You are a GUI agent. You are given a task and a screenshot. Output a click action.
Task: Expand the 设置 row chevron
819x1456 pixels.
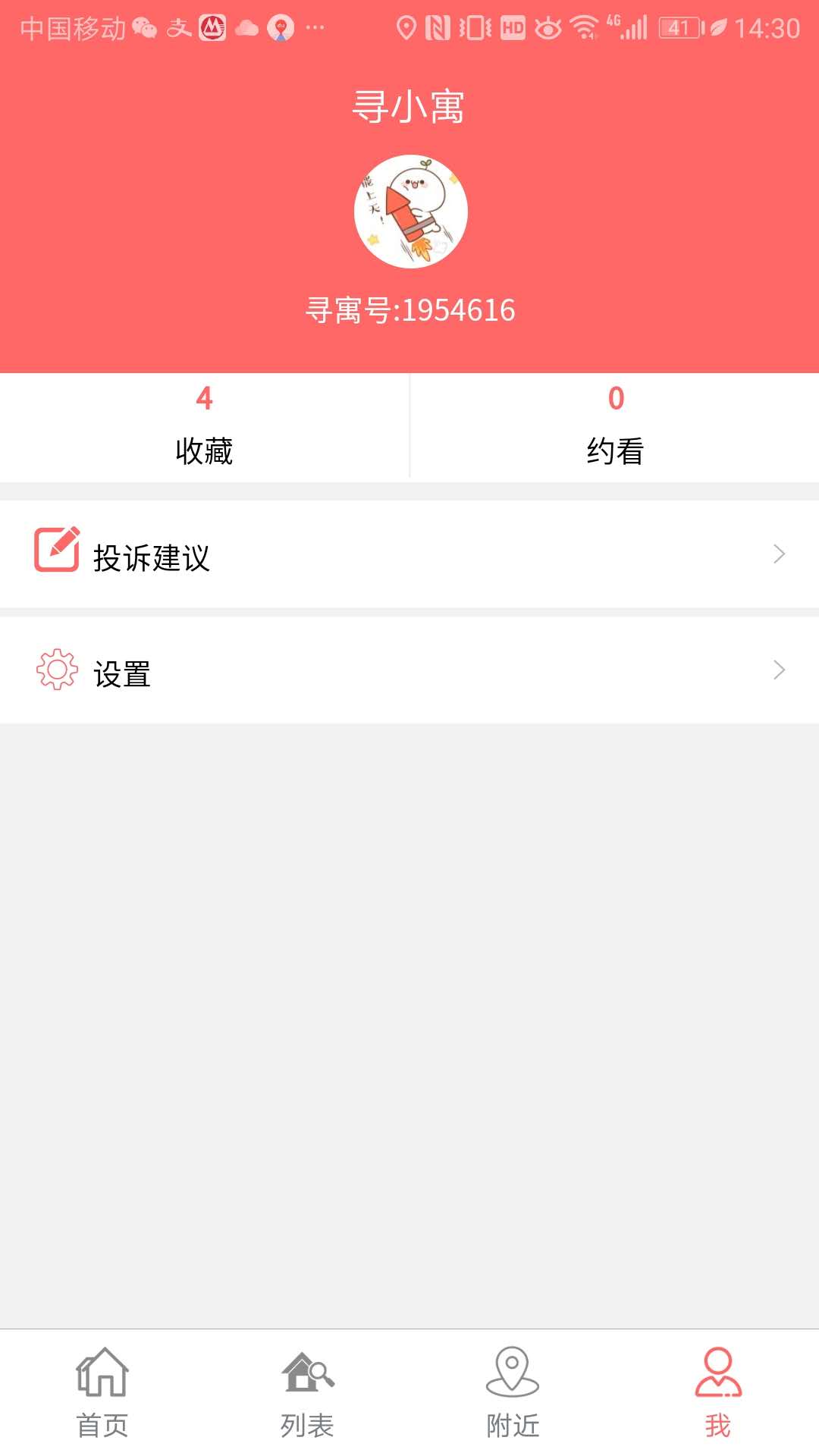click(780, 670)
